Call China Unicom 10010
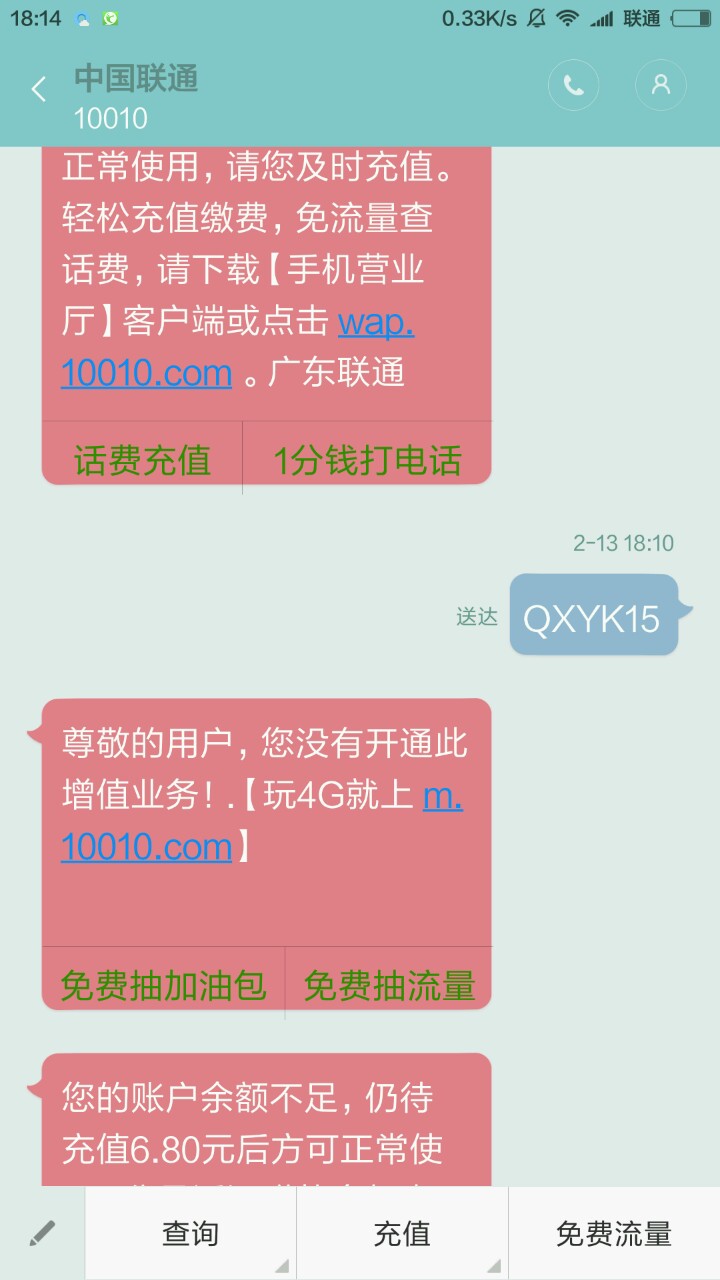The height and width of the screenshot is (1280, 720). pyautogui.click(x=573, y=86)
